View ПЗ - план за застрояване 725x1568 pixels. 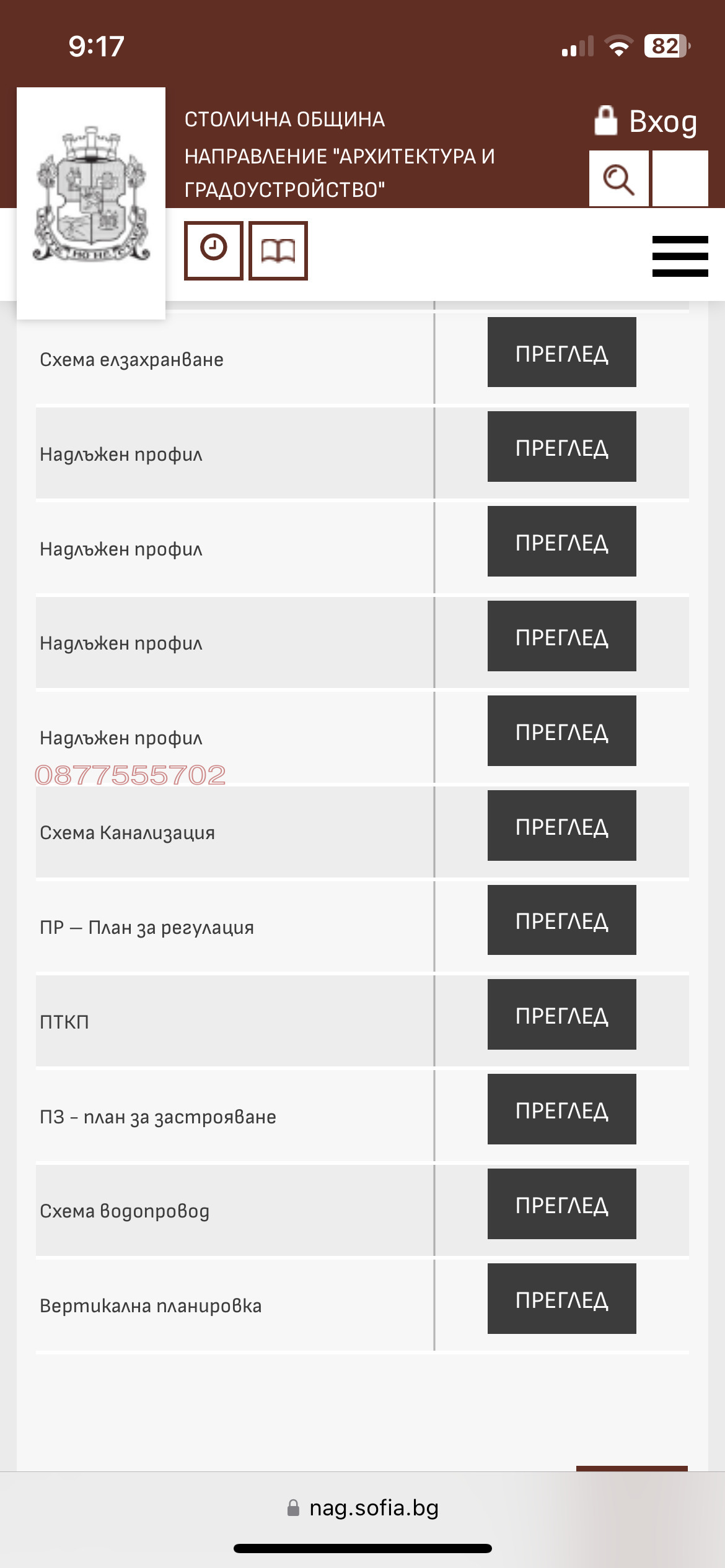[561, 1109]
